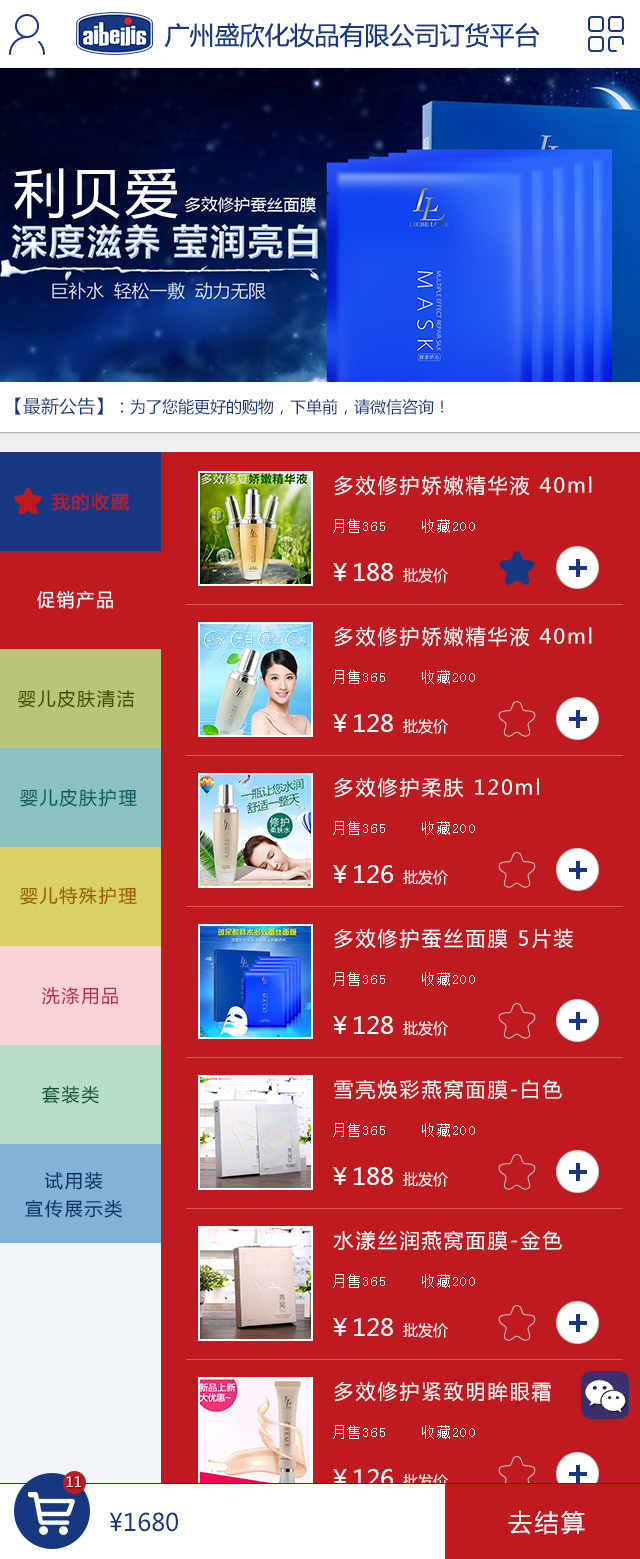Open the 利贝爱 silk mask banner

(x=320, y=225)
